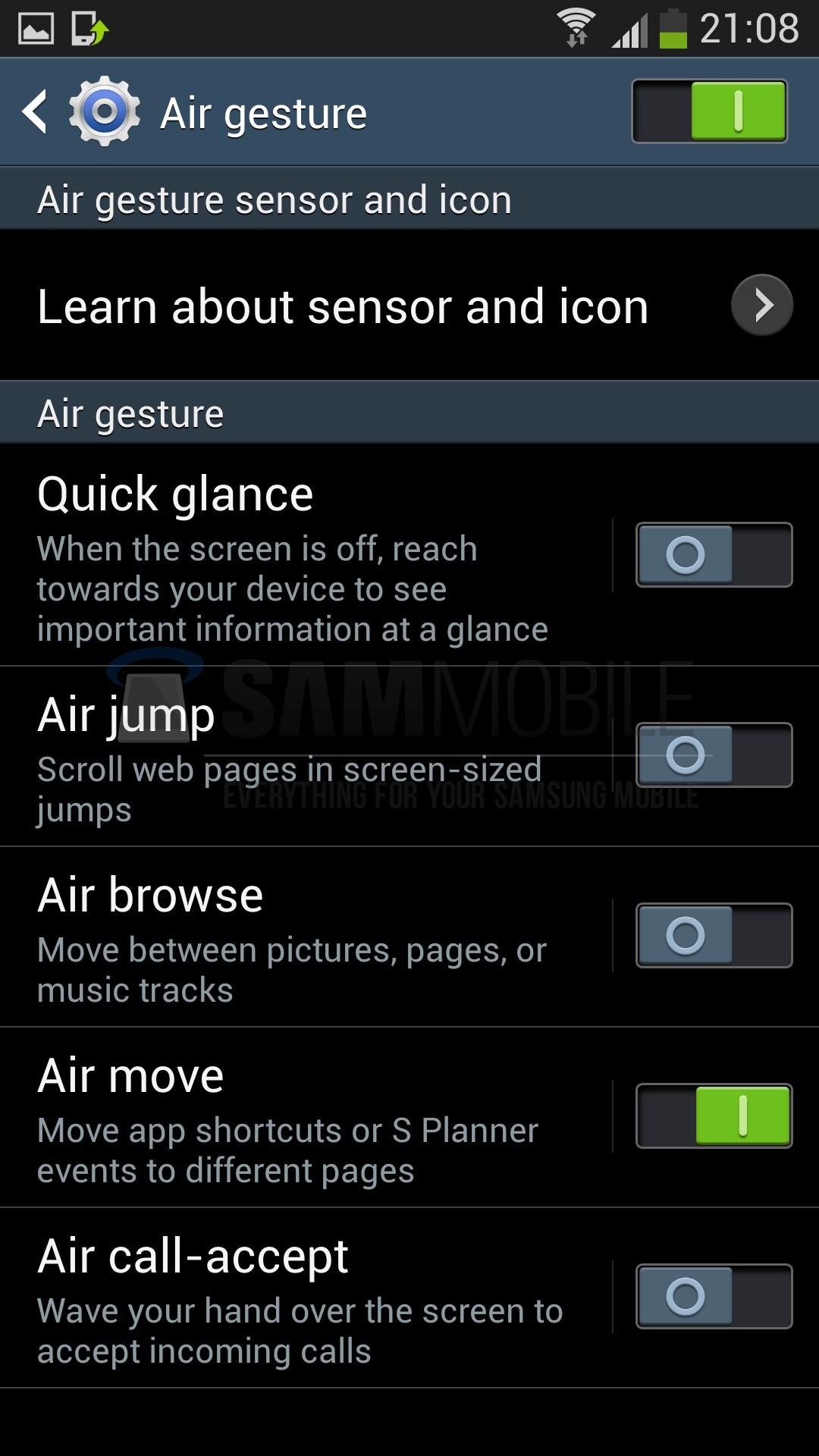The image size is (819, 1456).
Task: Turn off the main Air gesture switch
Action: click(x=709, y=111)
